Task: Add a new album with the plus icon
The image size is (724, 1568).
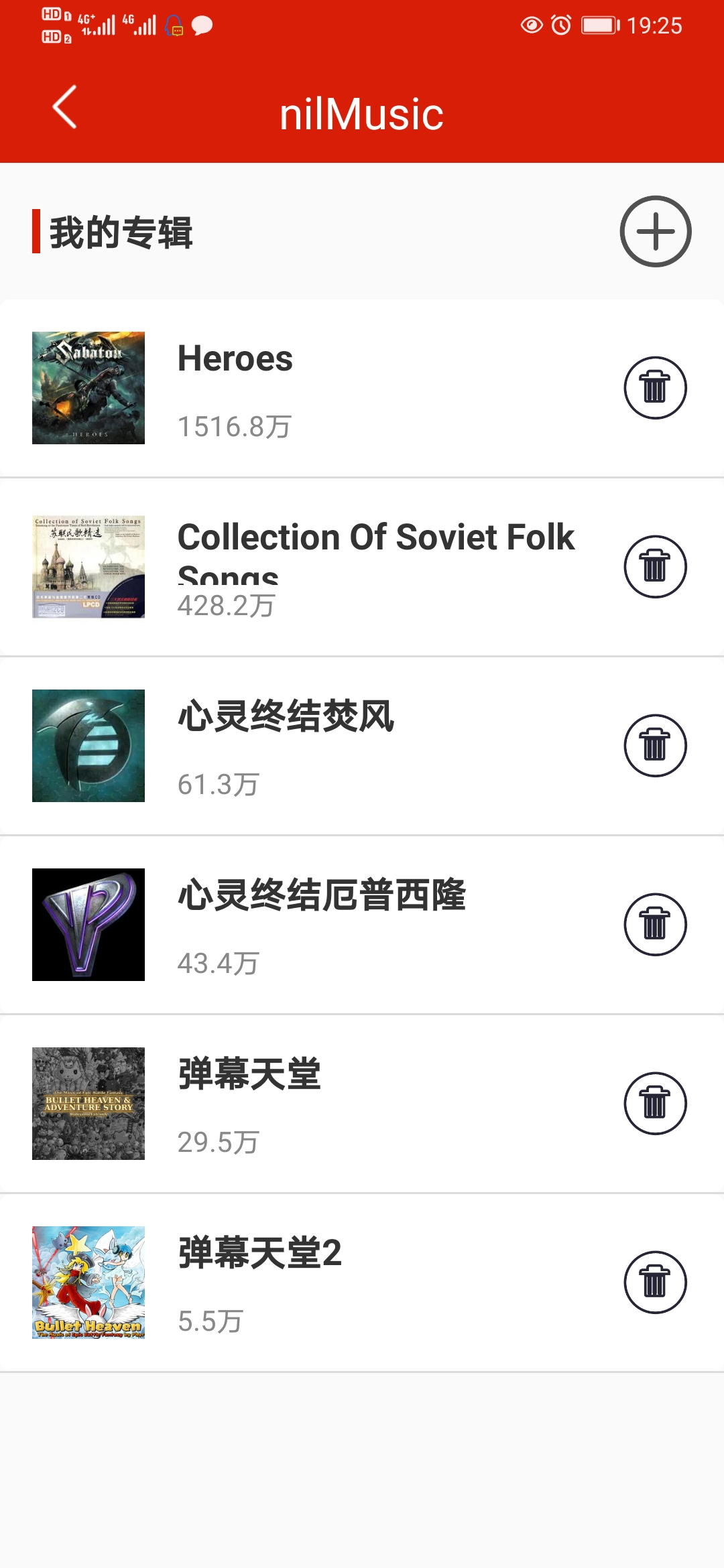Action: click(655, 232)
